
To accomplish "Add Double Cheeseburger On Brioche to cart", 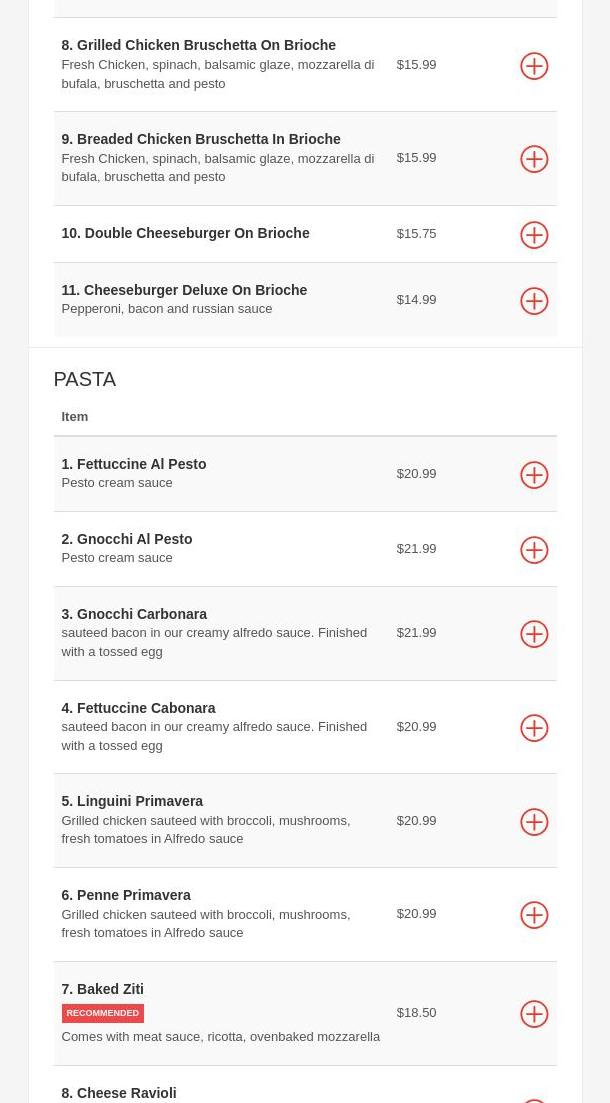I will 534,235.
